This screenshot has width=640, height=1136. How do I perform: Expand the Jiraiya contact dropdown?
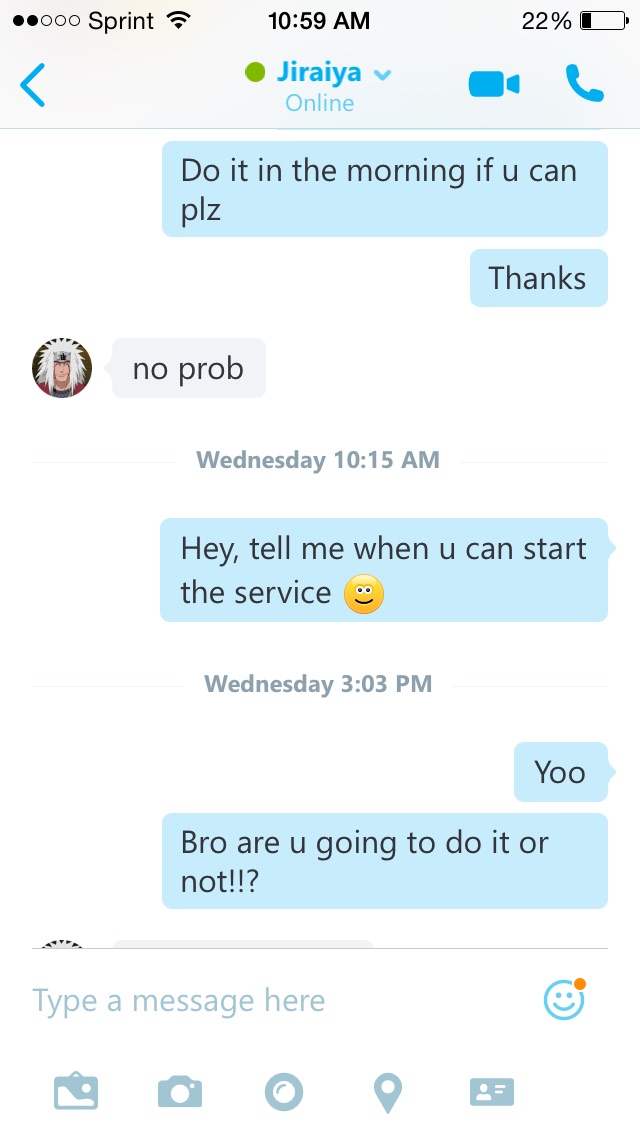pos(382,74)
